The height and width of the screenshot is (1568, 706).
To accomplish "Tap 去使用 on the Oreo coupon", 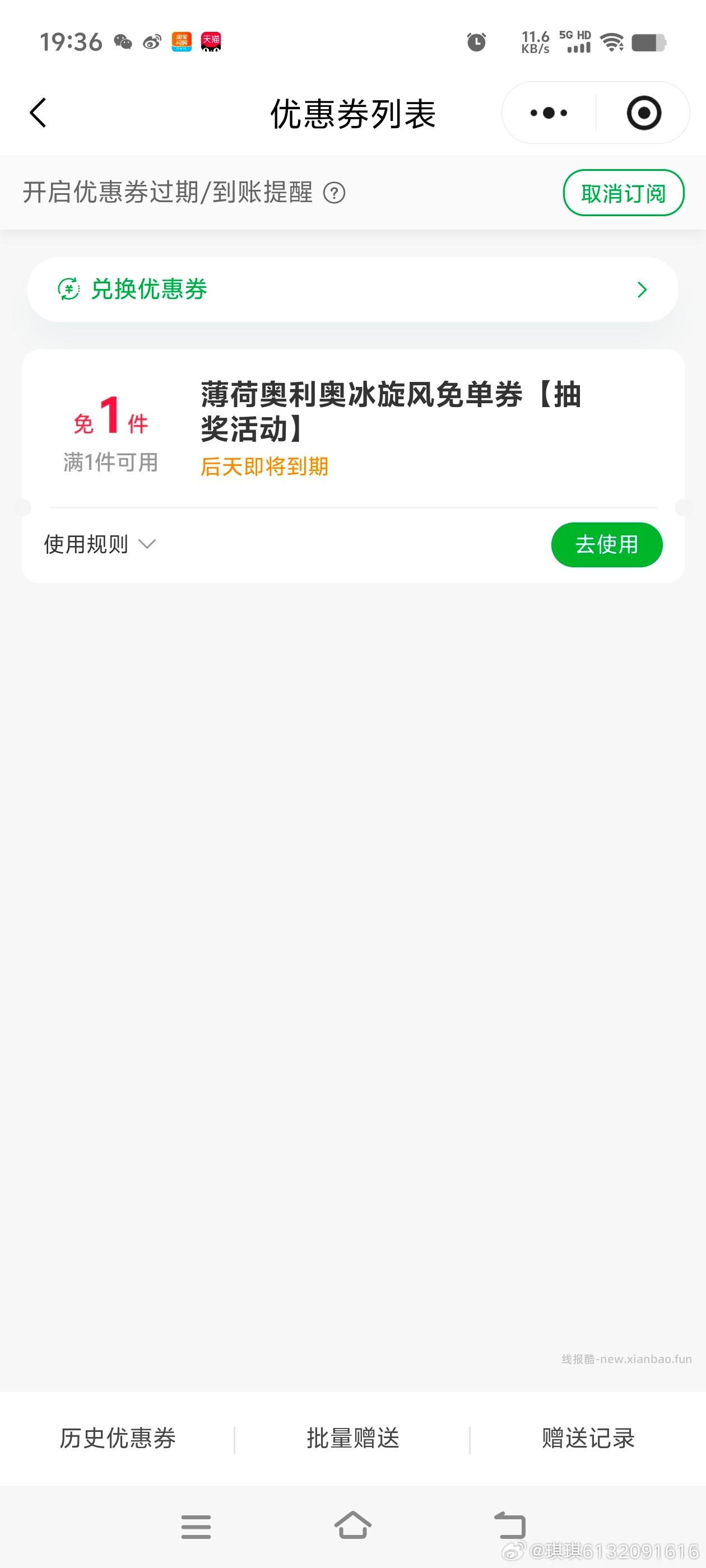I will coord(606,544).
